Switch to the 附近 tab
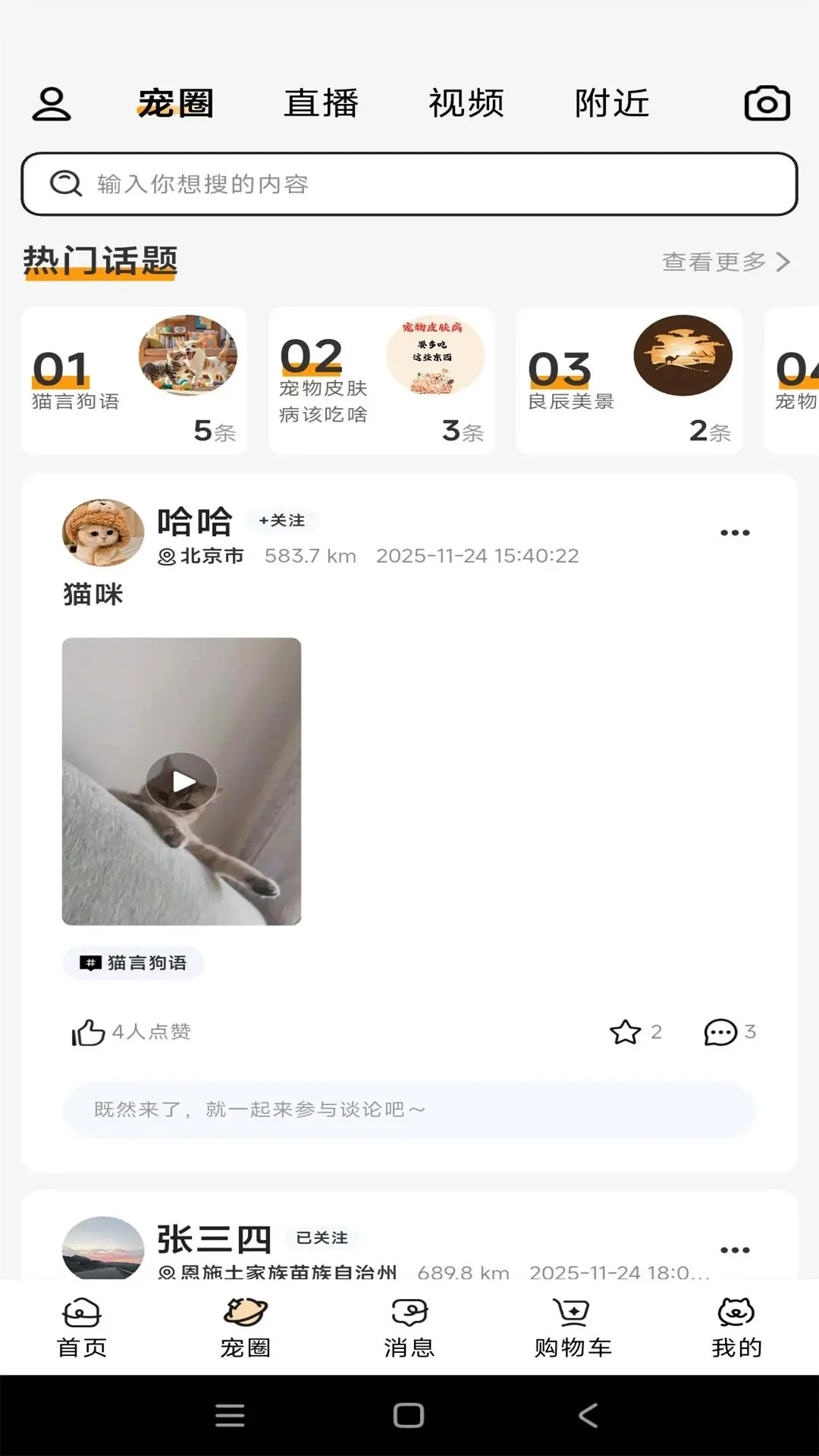The width and height of the screenshot is (819, 1456). coord(612,104)
